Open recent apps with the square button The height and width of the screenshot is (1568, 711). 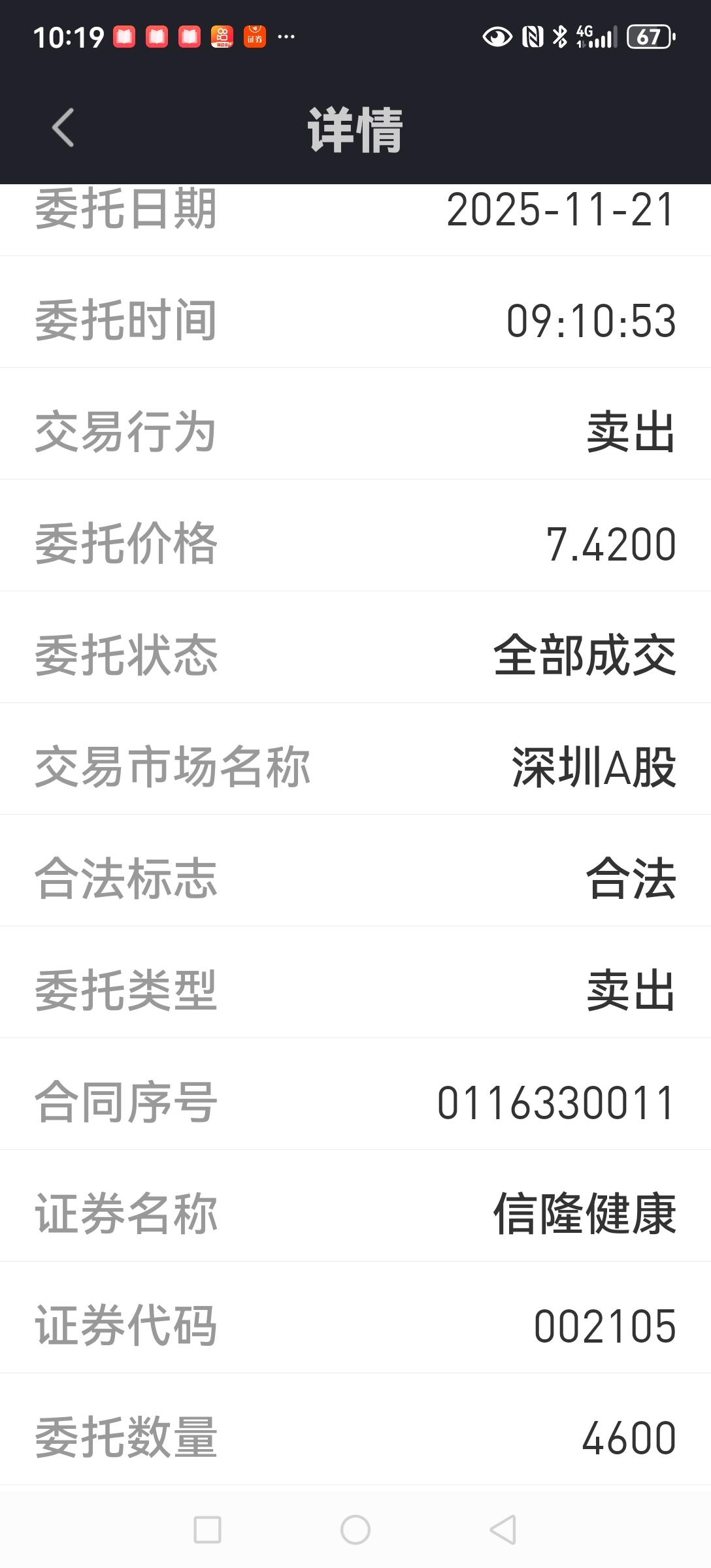[x=207, y=1529]
